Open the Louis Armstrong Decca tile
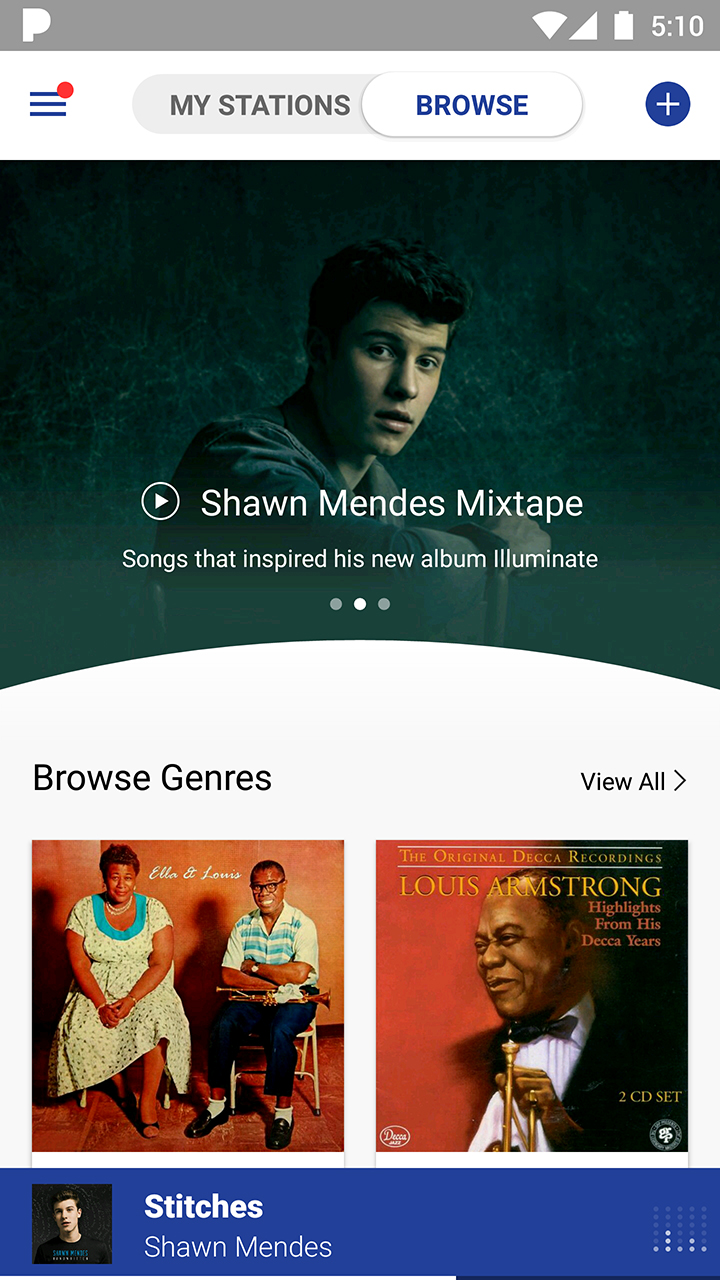720x1280 pixels. point(532,995)
